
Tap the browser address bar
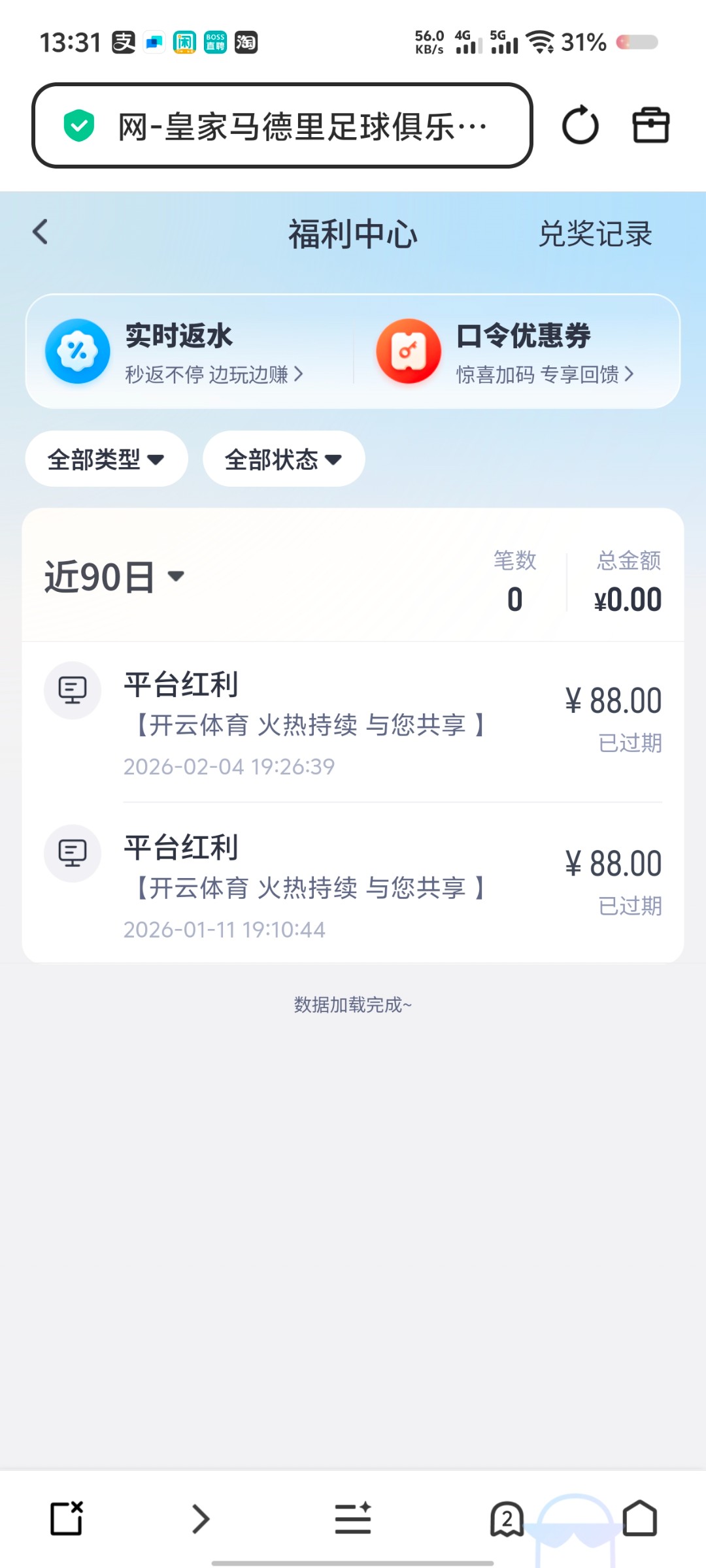click(281, 125)
